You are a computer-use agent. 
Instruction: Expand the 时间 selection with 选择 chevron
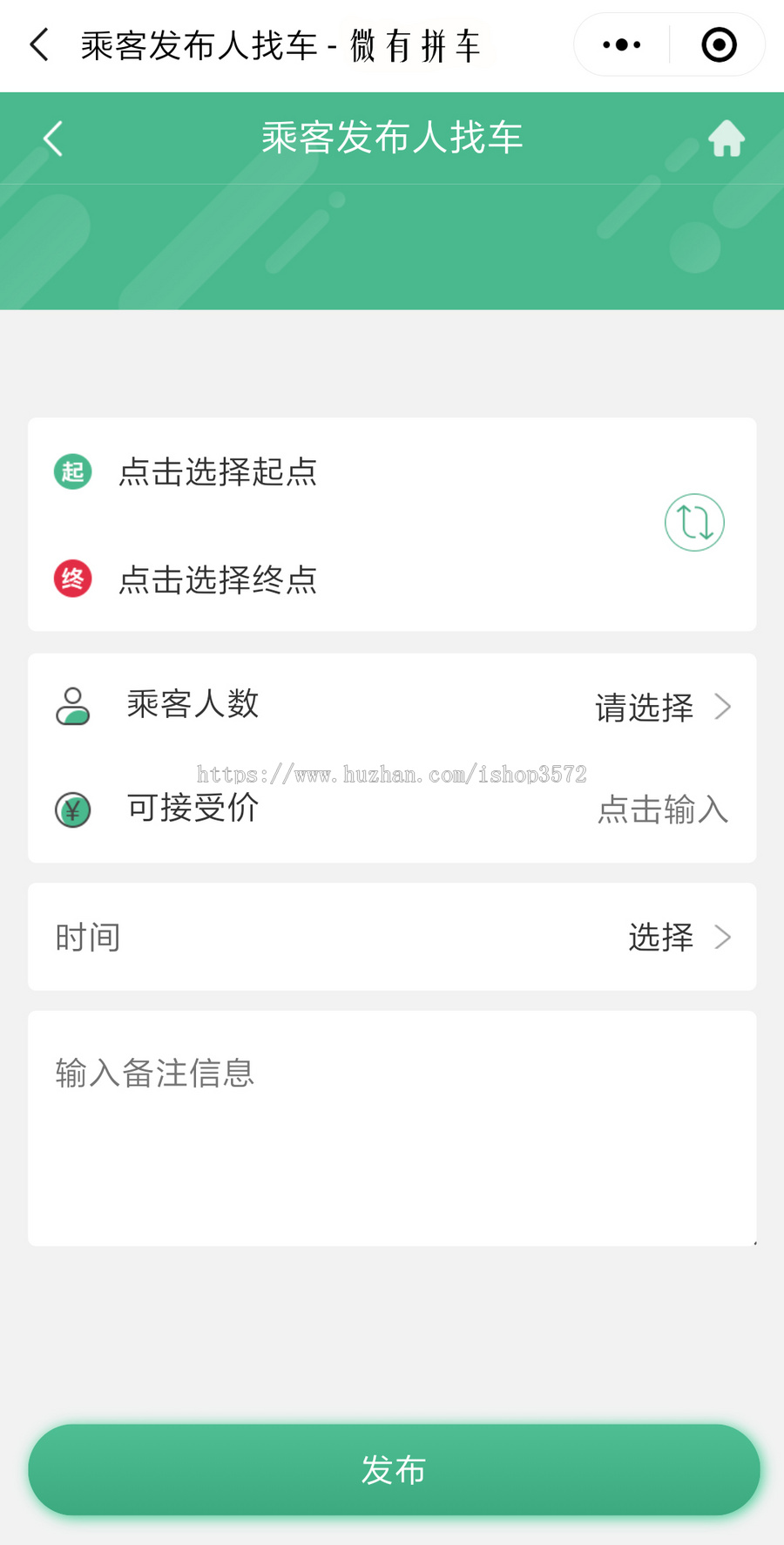tap(660, 937)
